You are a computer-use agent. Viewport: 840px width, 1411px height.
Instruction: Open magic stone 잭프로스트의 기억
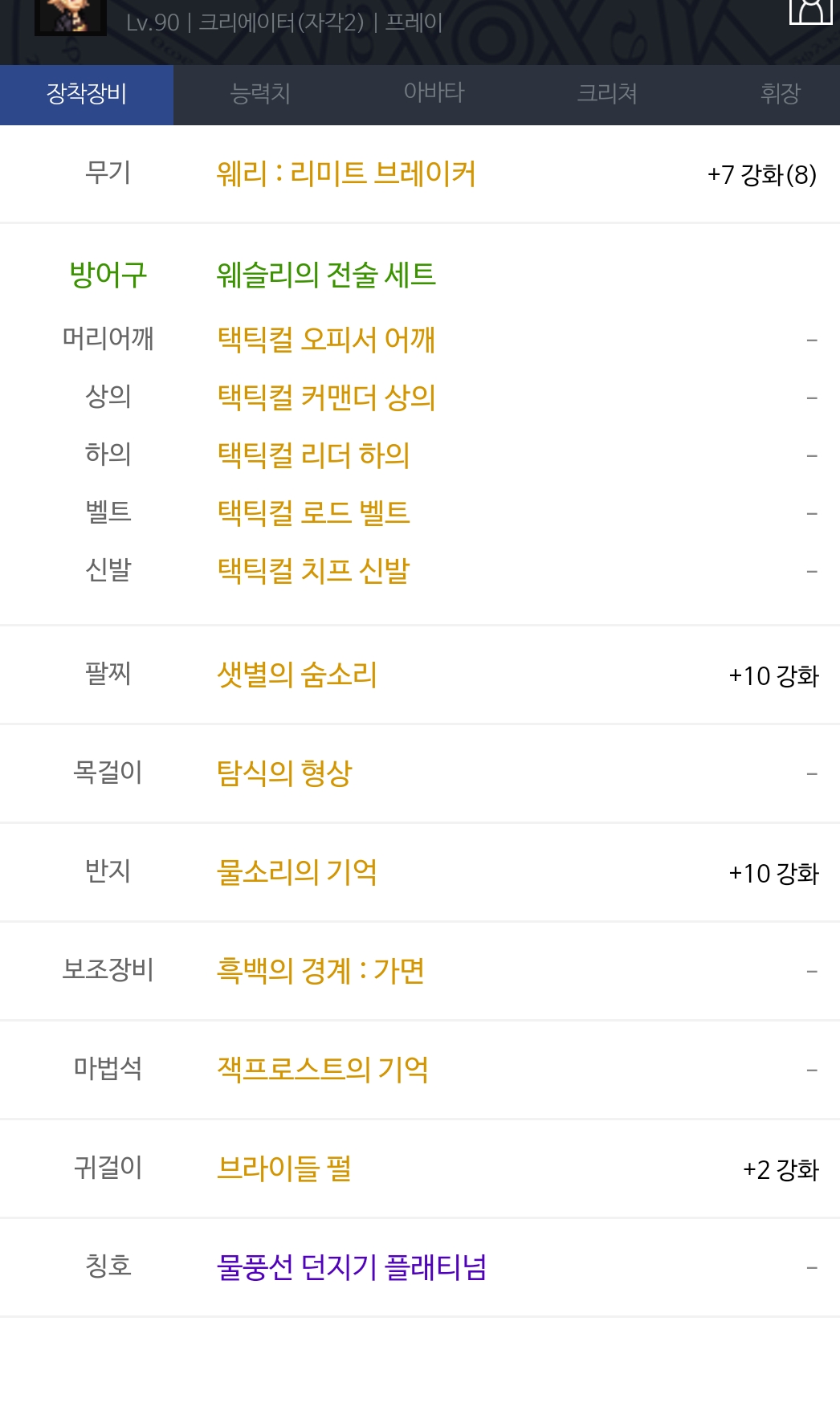(323, 1070)
